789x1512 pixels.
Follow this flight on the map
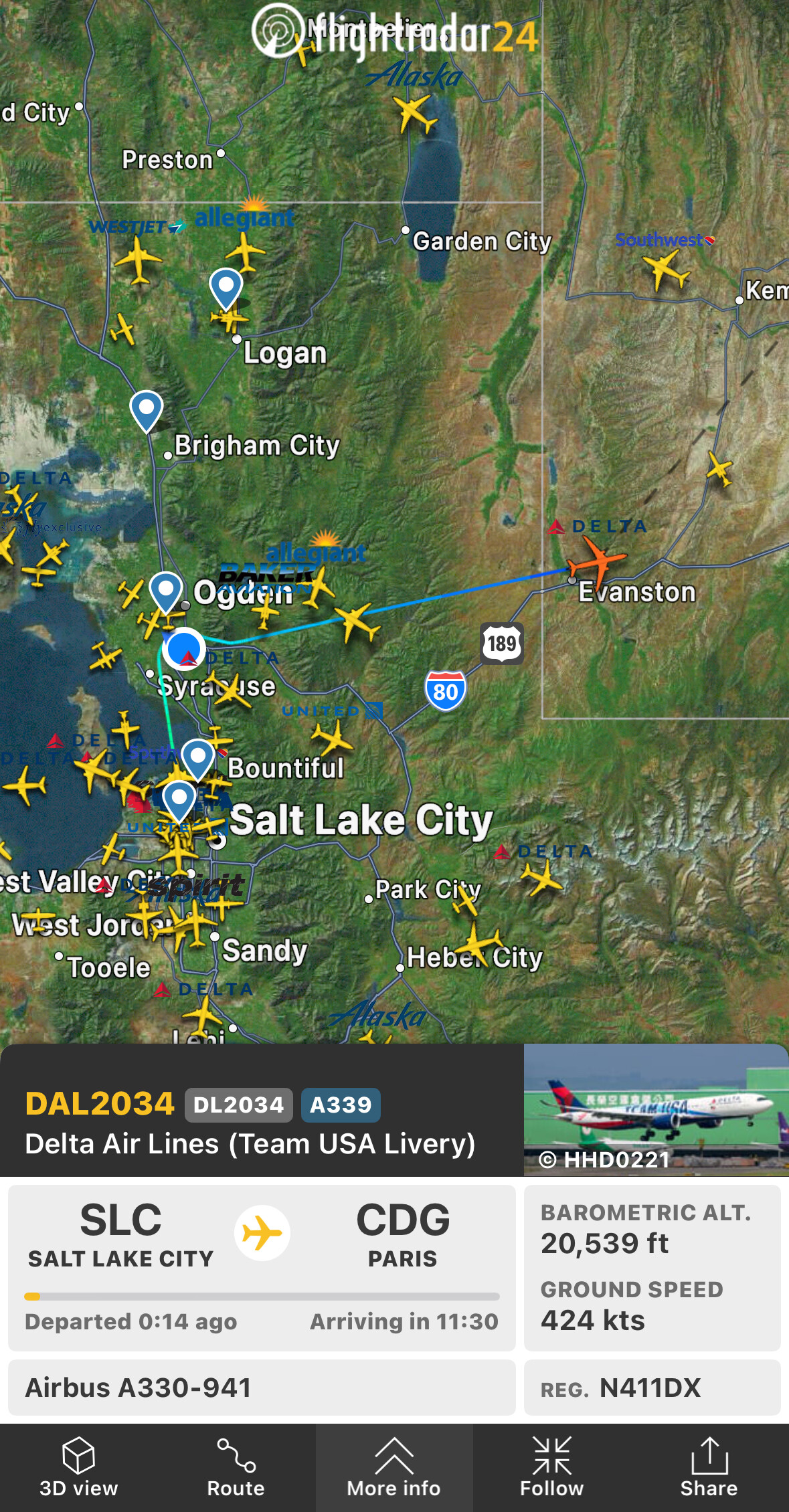[x=551, y=1468]
